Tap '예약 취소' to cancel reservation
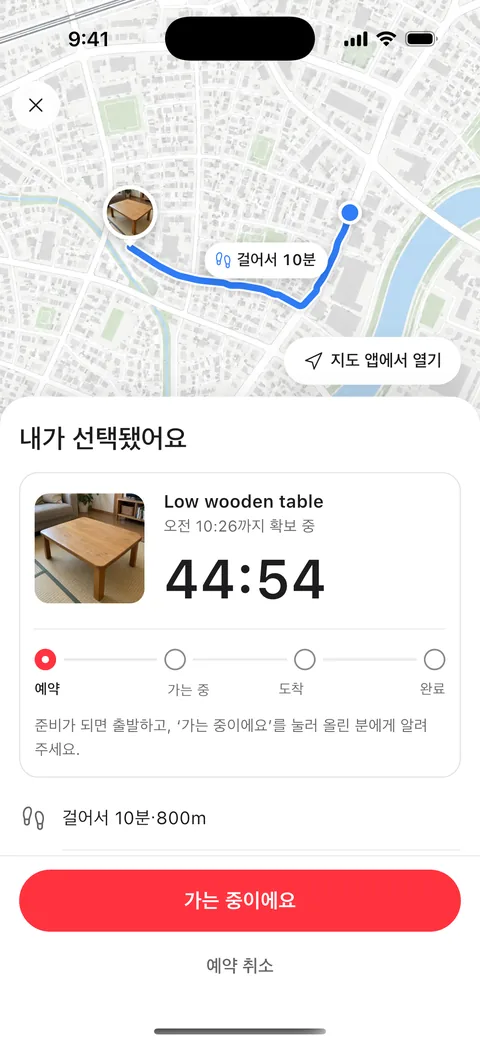This screenshot has width=480, height=1044. [240, 965]
